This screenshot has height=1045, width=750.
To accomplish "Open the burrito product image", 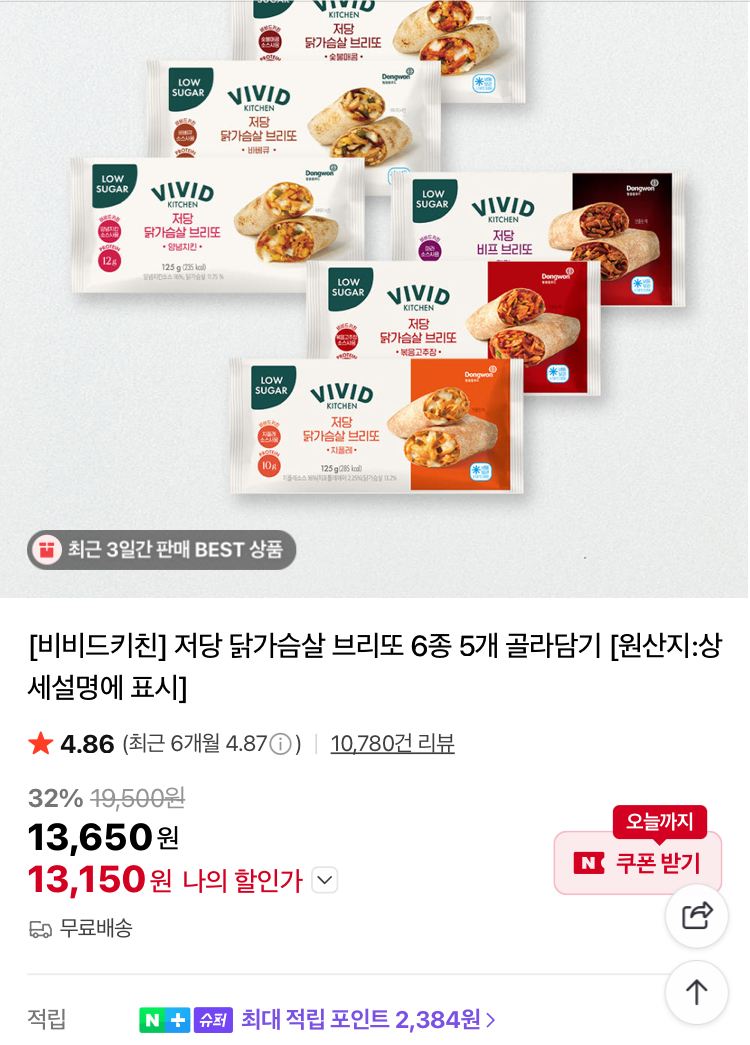I will (x=375, y=280).
